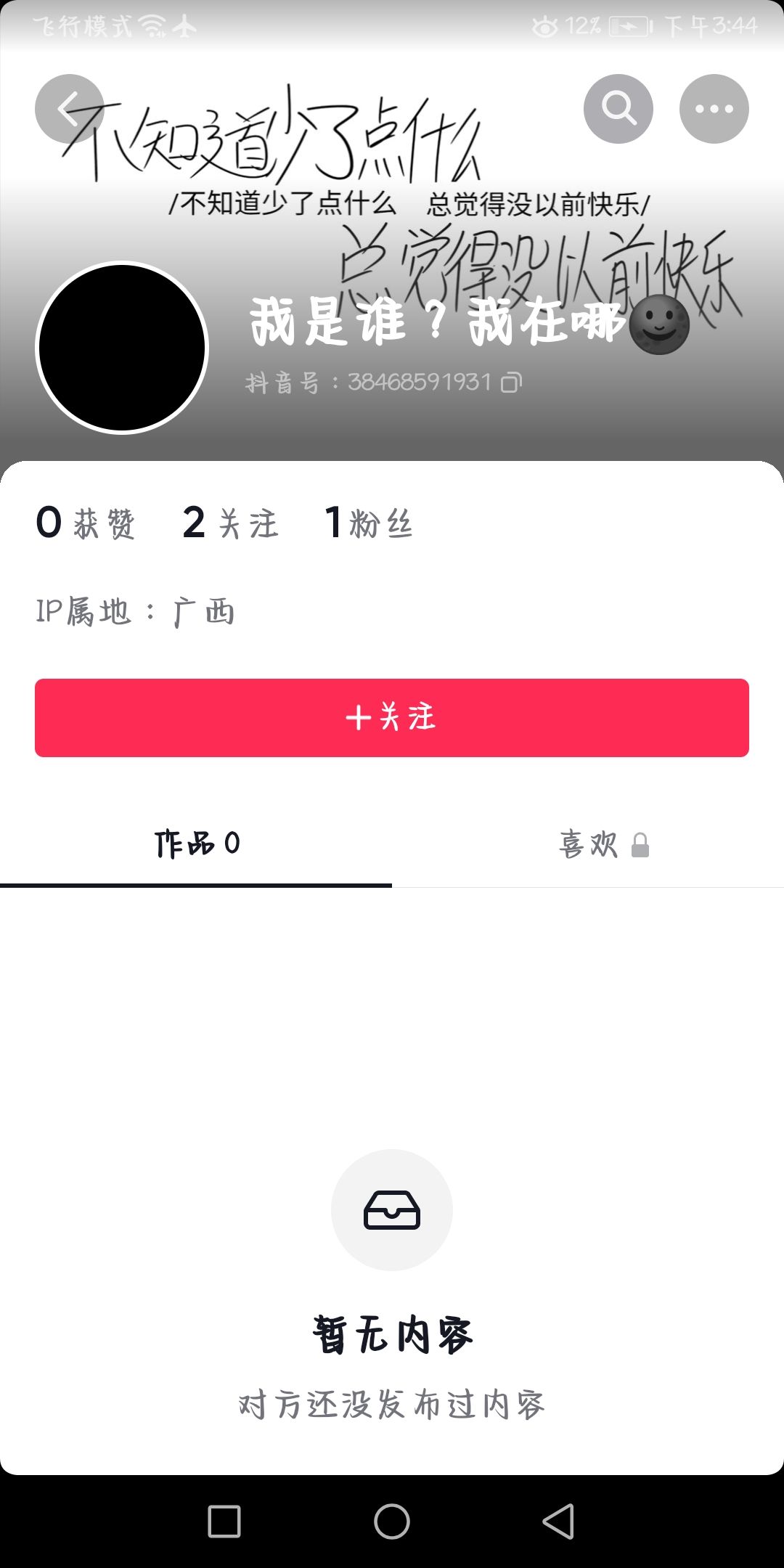
Task: Switch to the 作品 0 tab
Action: coord(196,844)
